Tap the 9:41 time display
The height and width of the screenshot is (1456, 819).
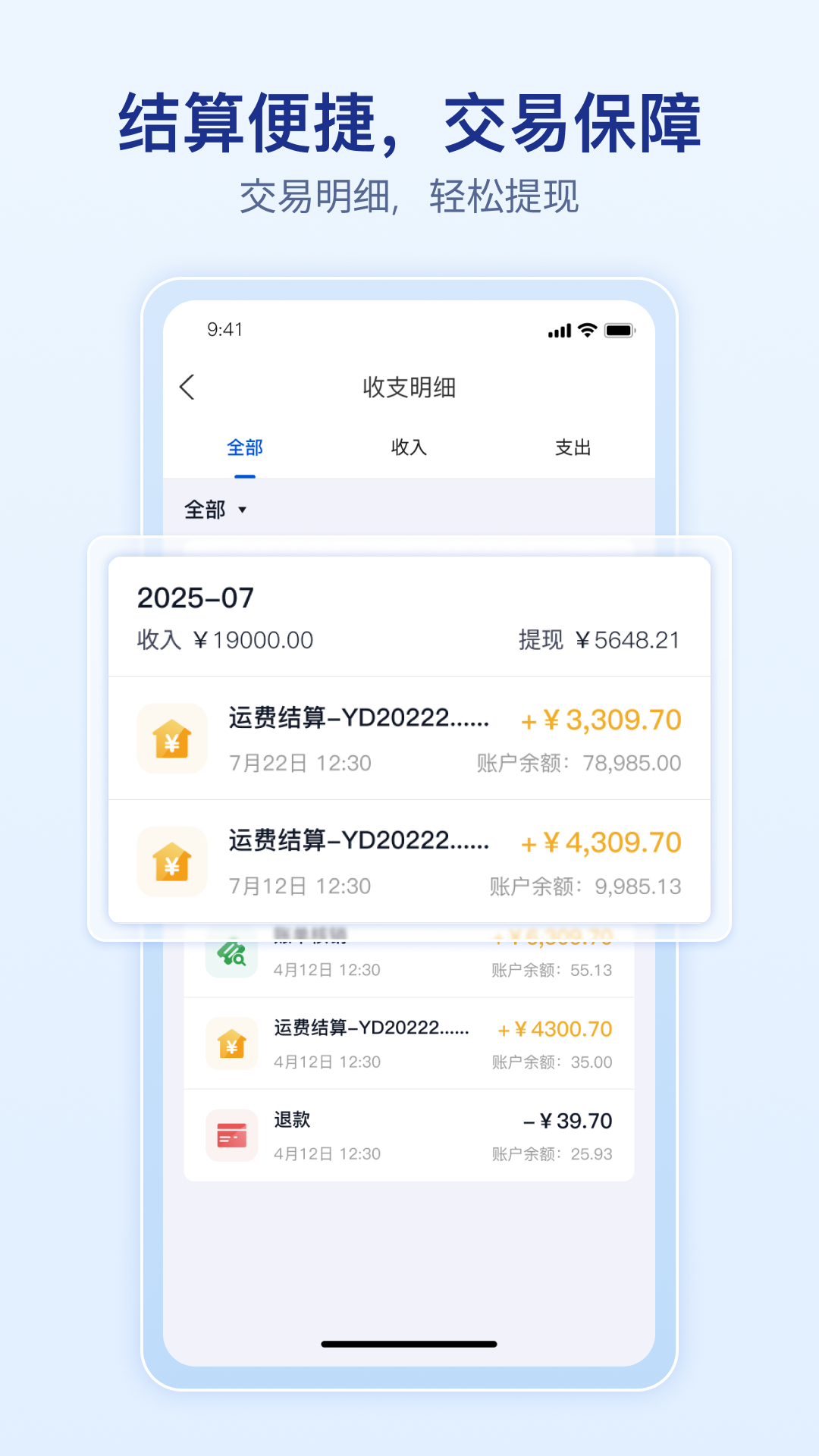point(225,330)
